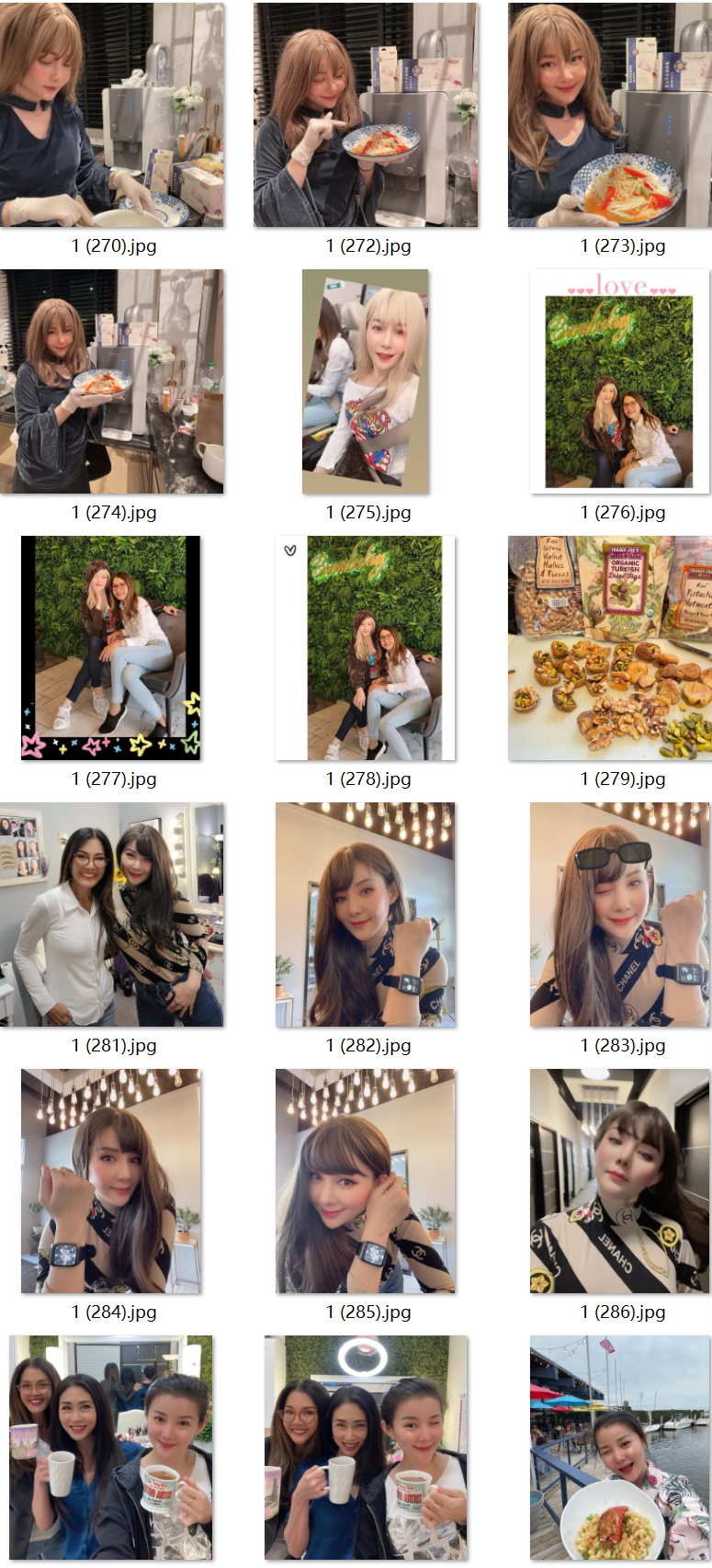Viewport: 712px width, 1568px height.
Task: Open image file 1 (286).jpg
Action: 620,1181
